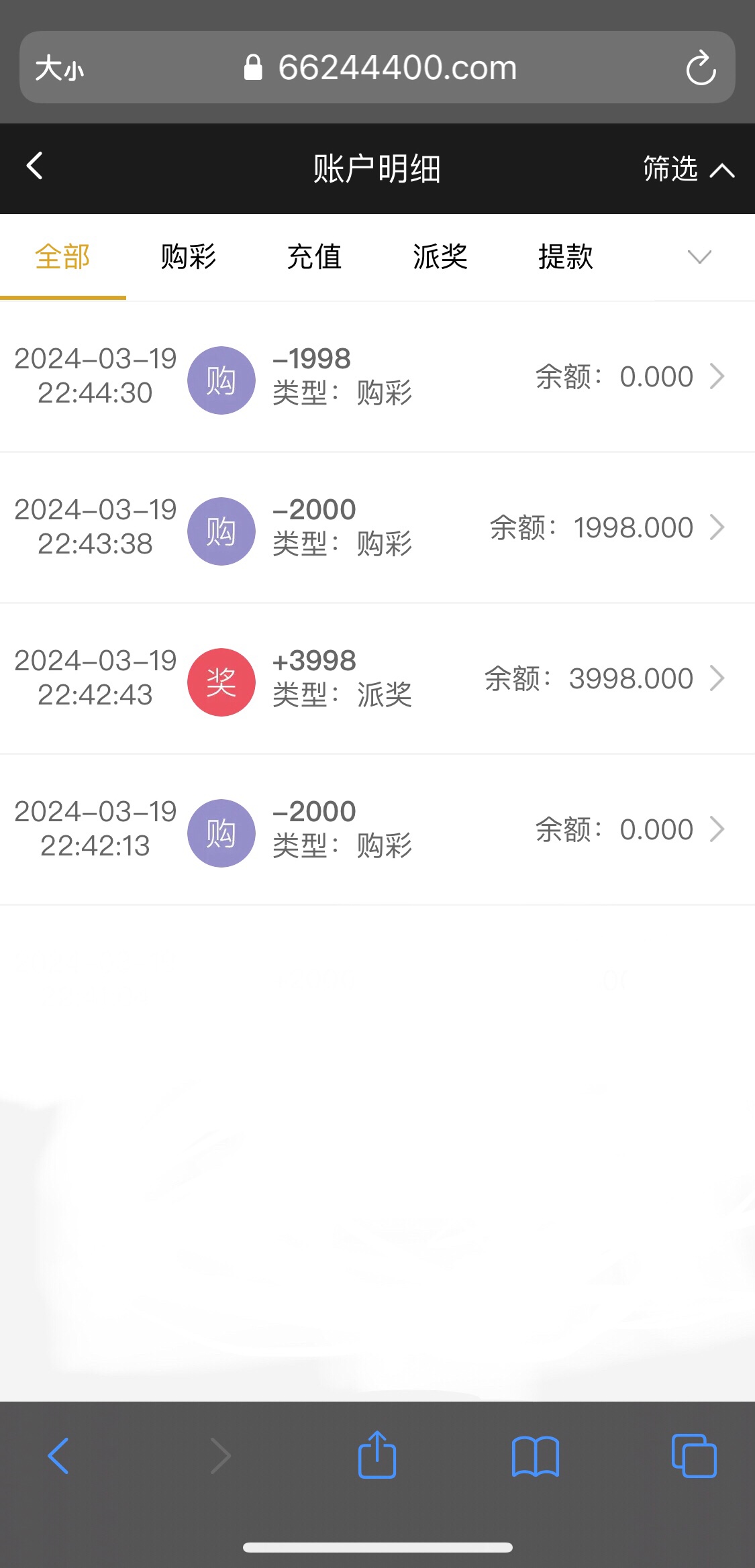Viewport: 755px width, 1568px height.
Task: Open the -2000 购彩 record at 22:42:13
Action: click(x=377, y=829)
